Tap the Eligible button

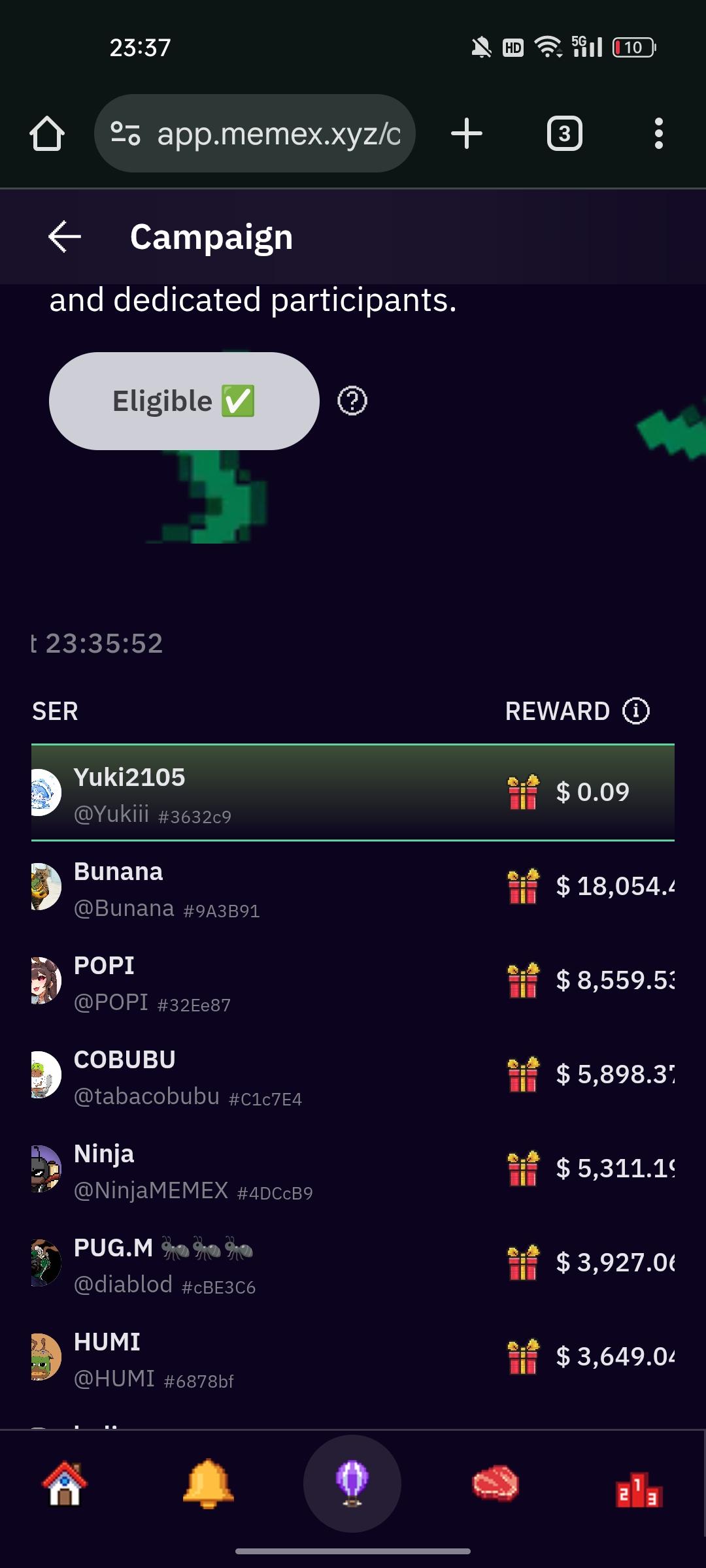[184, 401]
